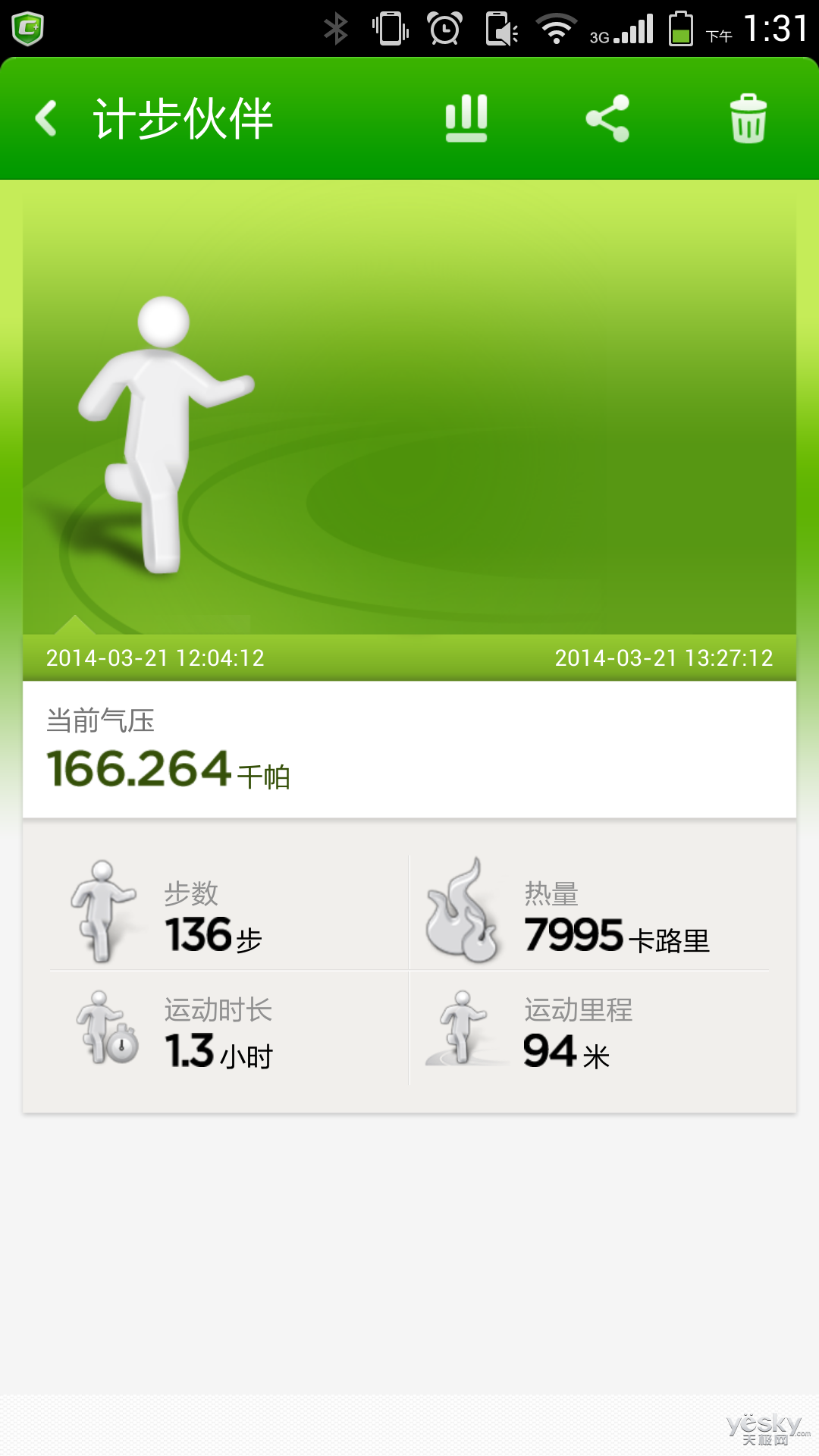Tap the 7995 卡路里 calorie value

pyautogui.click(x=614, y=937)
